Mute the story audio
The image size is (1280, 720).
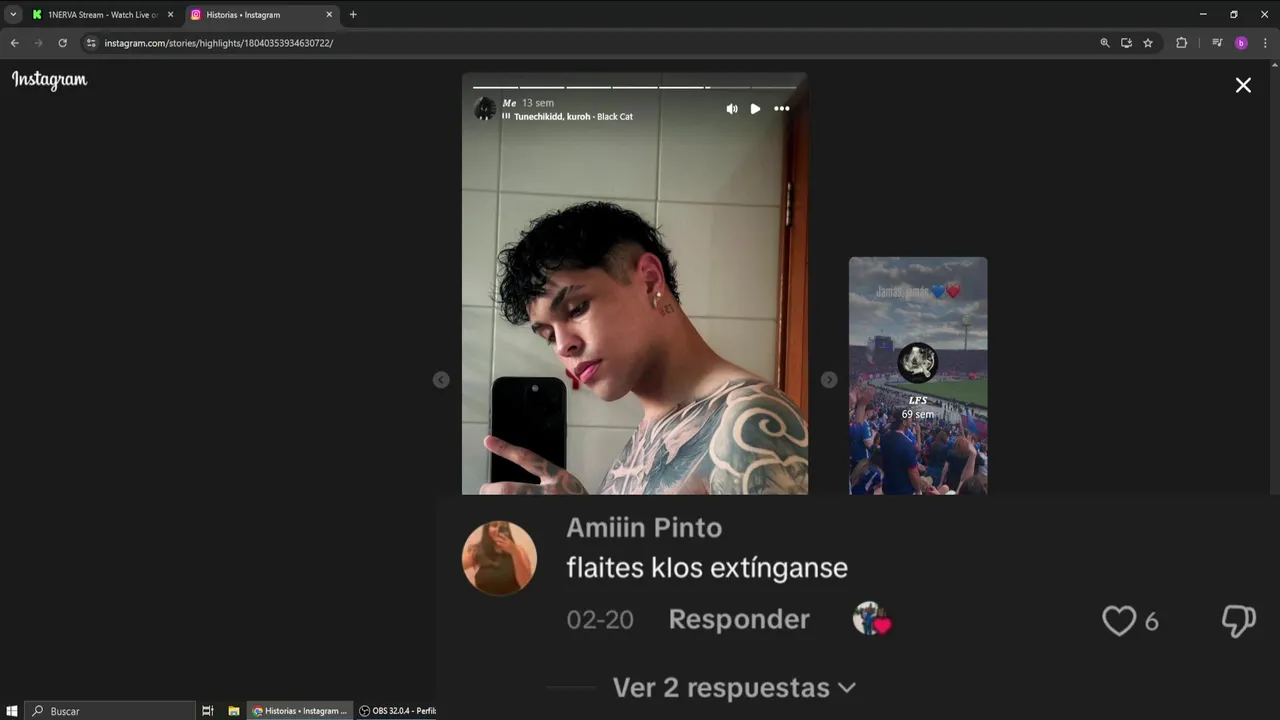pos(732,109)
